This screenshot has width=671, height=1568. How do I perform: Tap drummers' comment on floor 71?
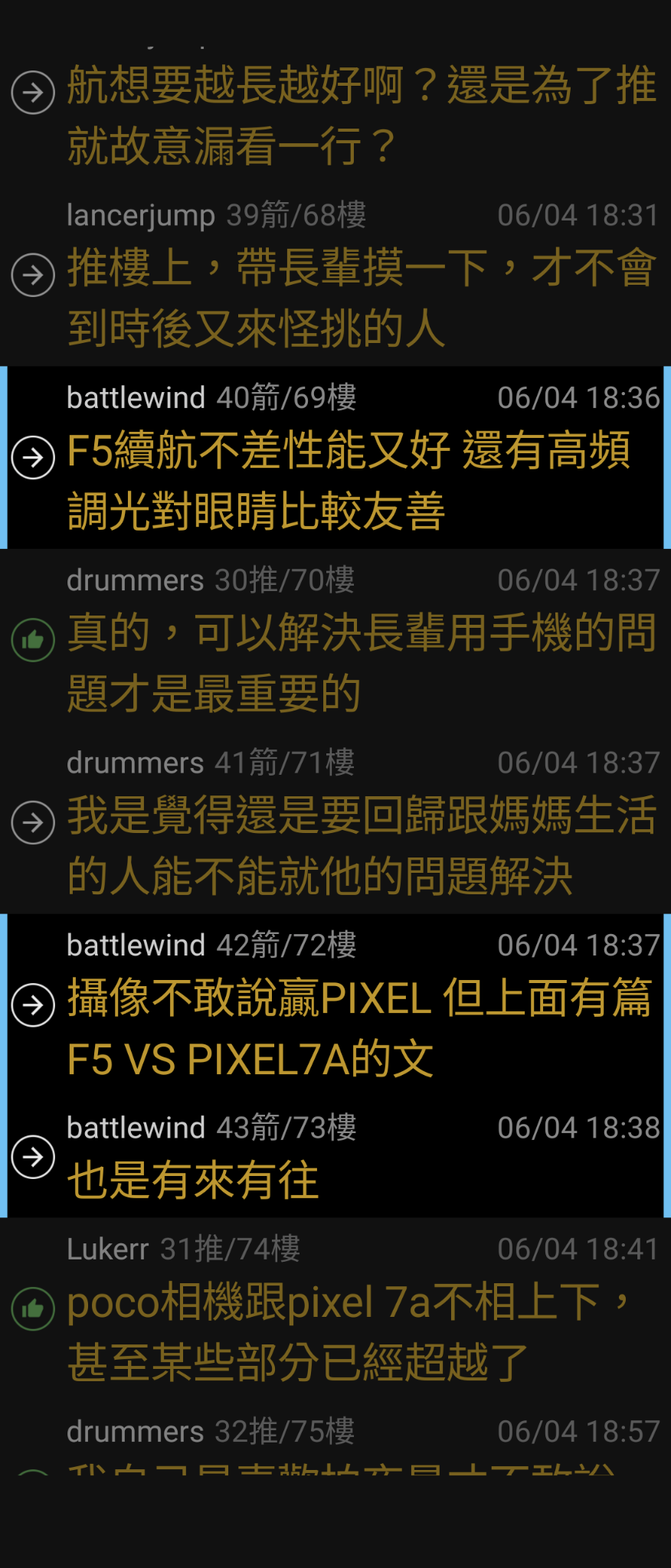coord(360,844)
